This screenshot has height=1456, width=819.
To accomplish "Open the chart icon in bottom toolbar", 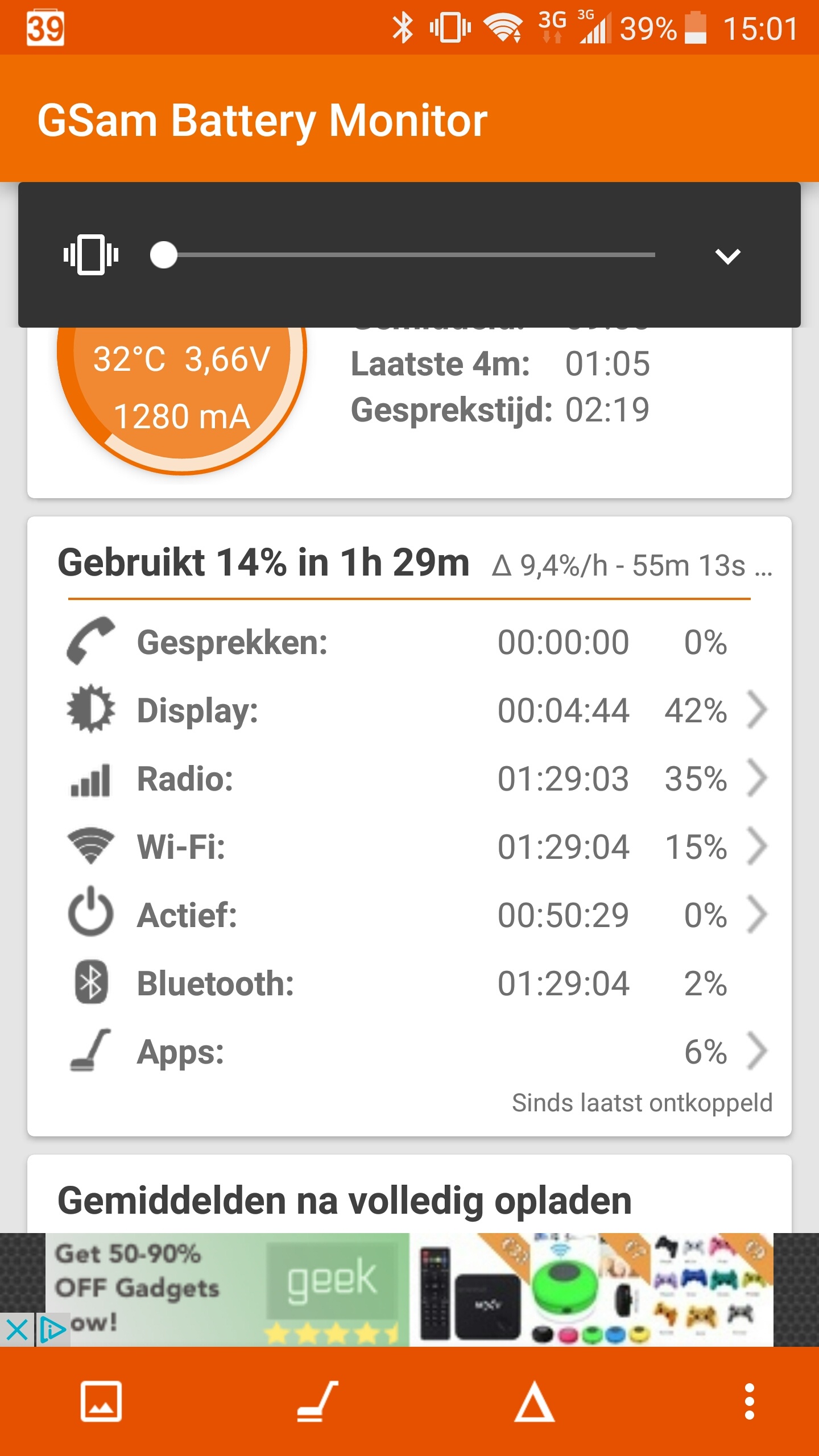I will pyautogui.click(x=101, y=1401).
